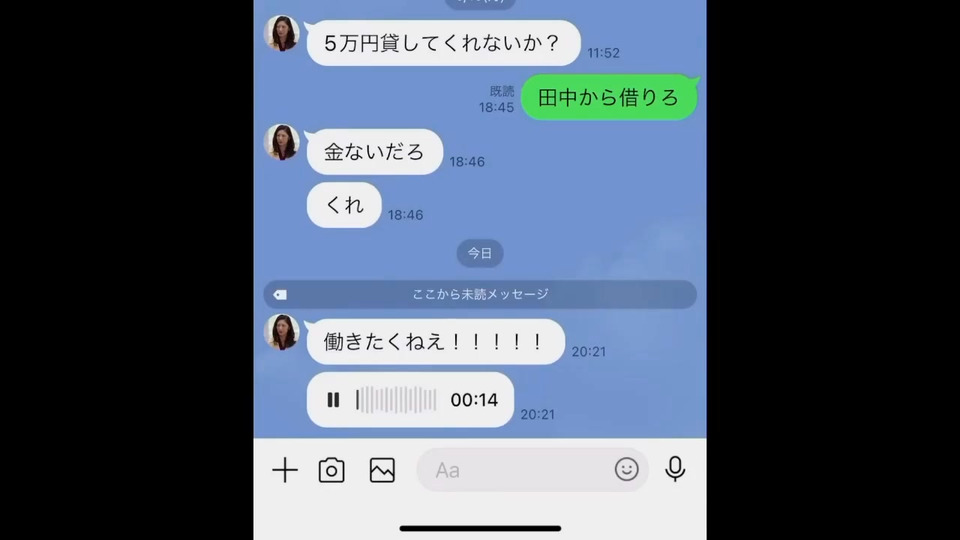Focus the Aa message input field
The height and width of the screenshot is (540, 960).
pos(510,470)
